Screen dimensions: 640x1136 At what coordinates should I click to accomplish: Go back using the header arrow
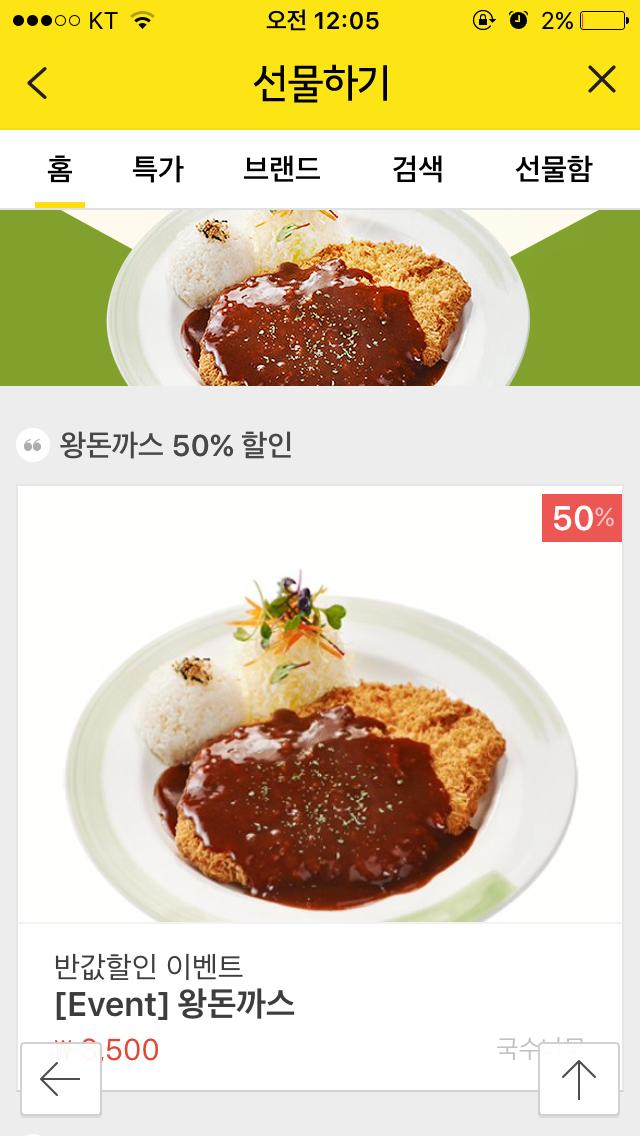(x=38, y=82)
